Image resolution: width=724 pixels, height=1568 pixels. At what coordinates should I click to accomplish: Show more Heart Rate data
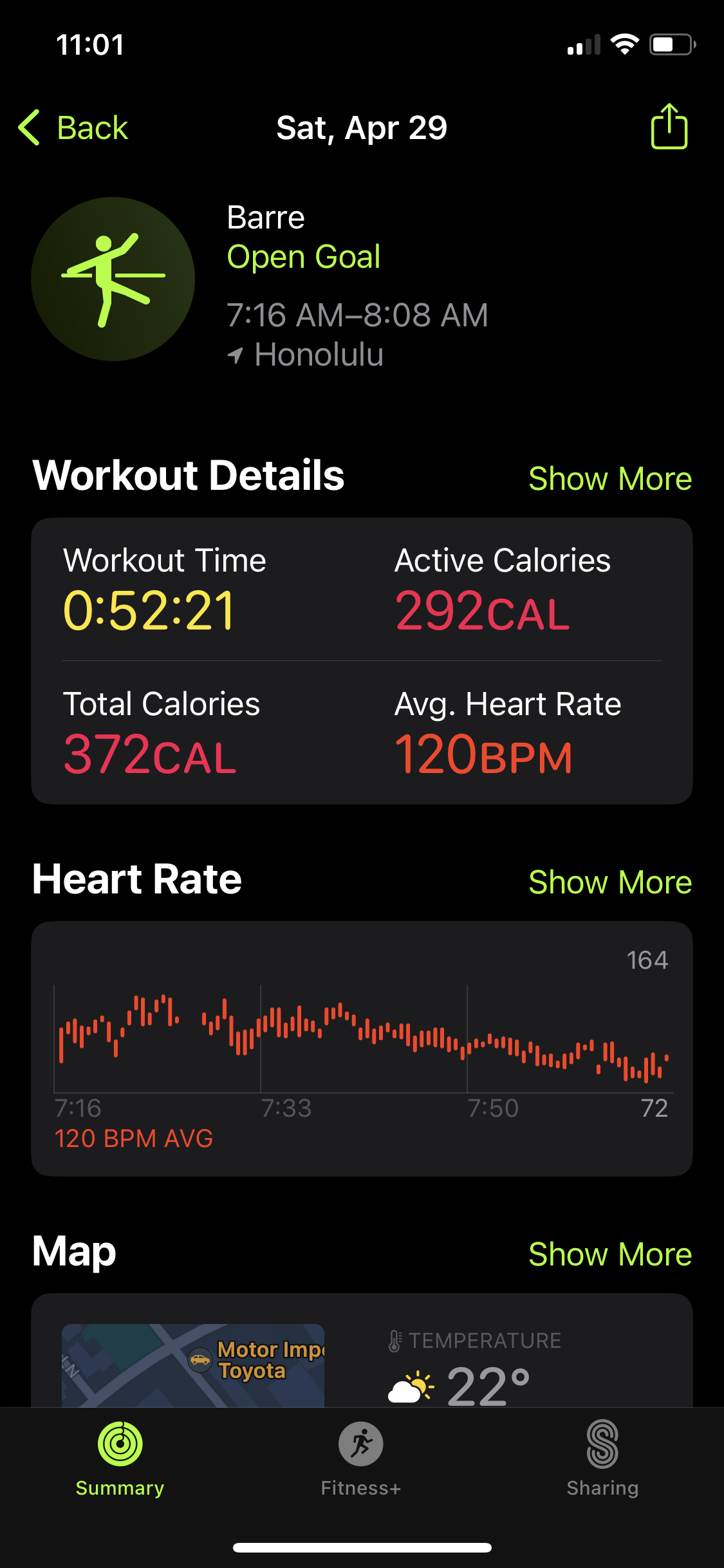coord(609,882)
